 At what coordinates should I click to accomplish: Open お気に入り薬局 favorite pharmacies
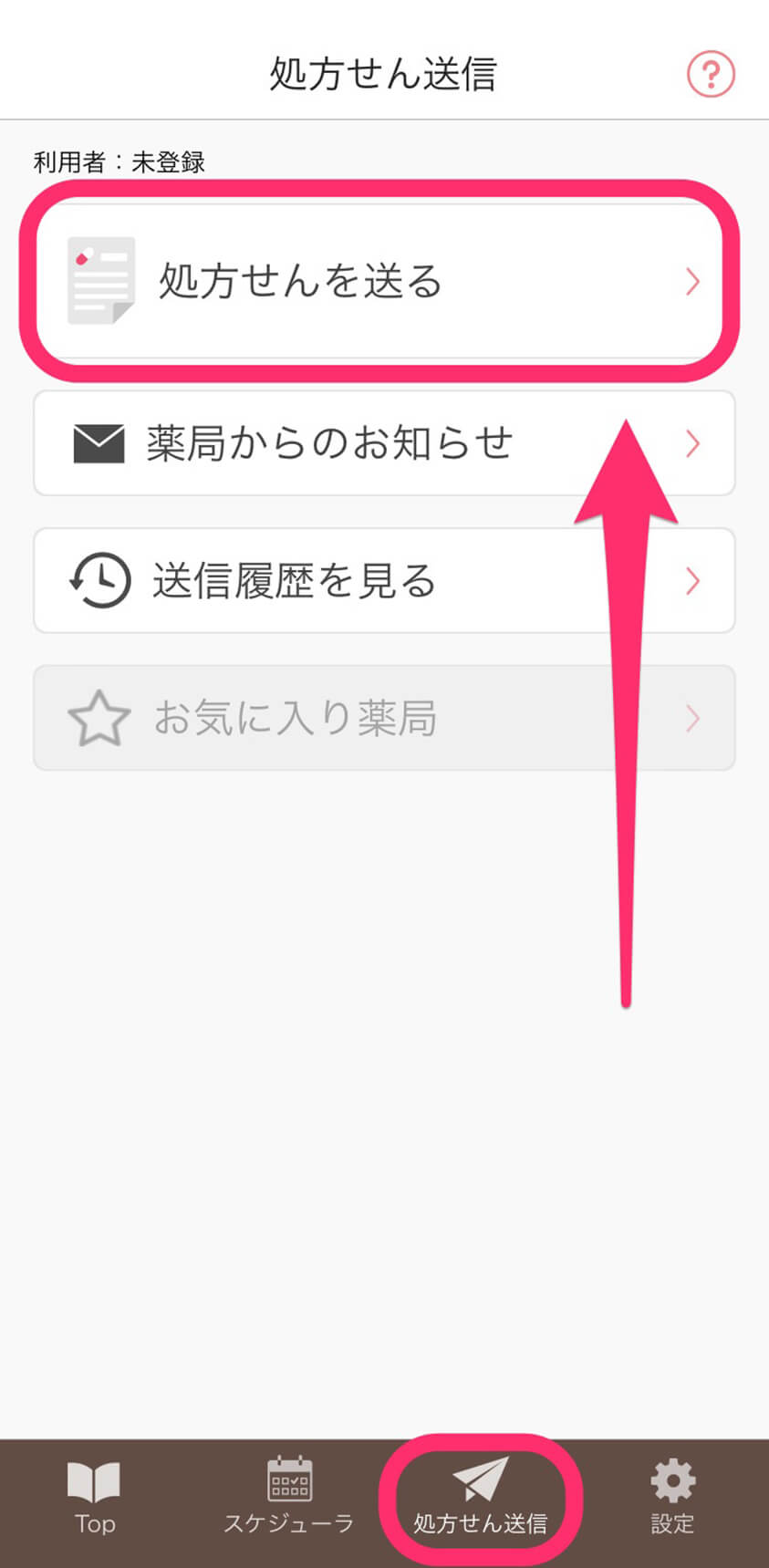(x=384, y=718)
